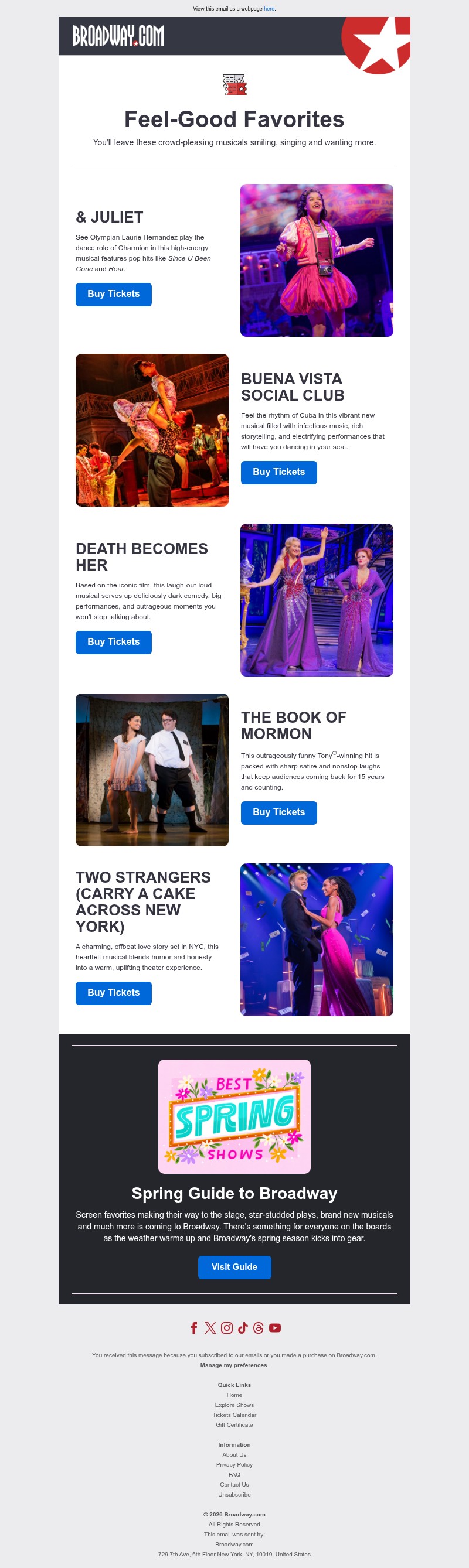Open the & Juliet show photo
The height and width of the screenshot is (1568, 469).
click(x=316, y=260)
